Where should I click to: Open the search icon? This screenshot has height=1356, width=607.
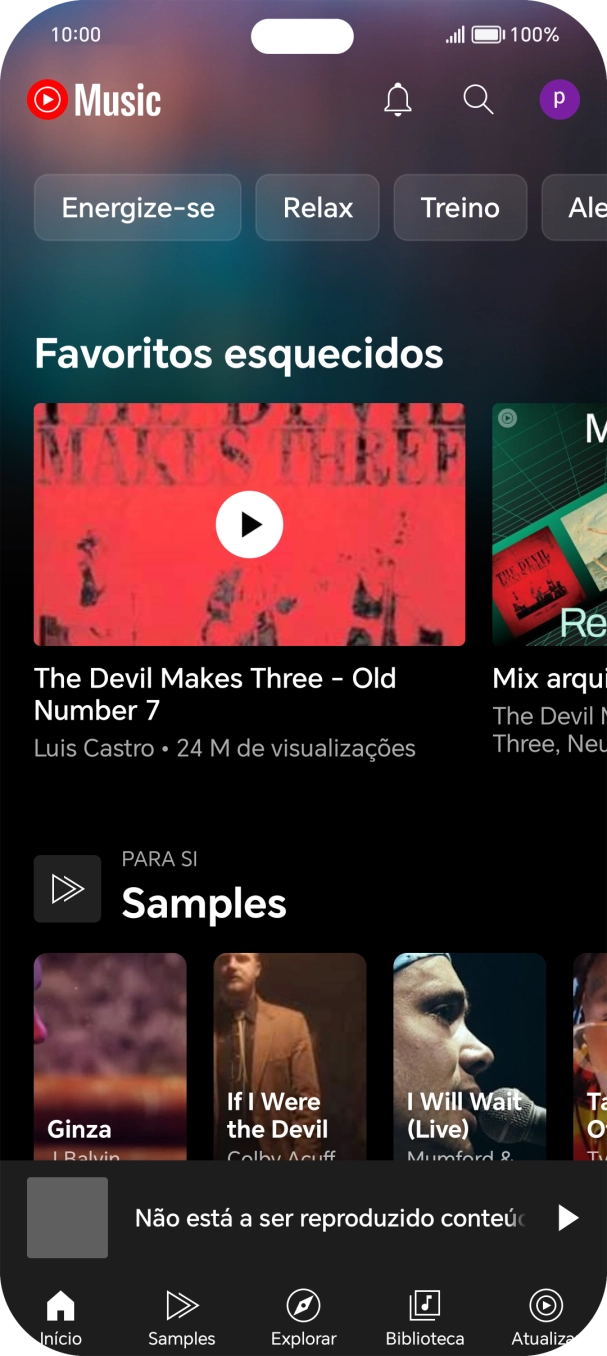[478, 100]
